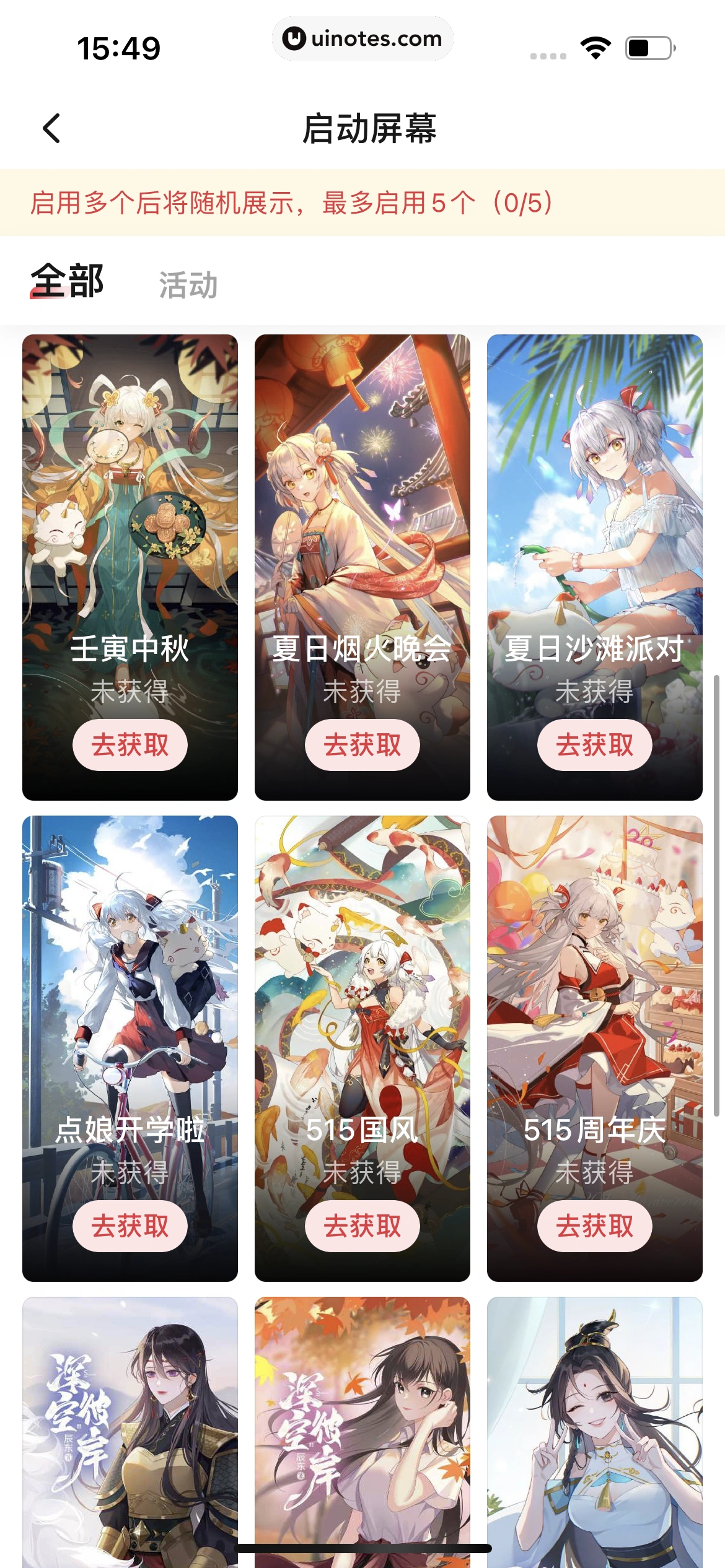
Task: Tap 去获取 on 点娘开学啦 card
Action: pyautogui.click(x=130, y=1226)
